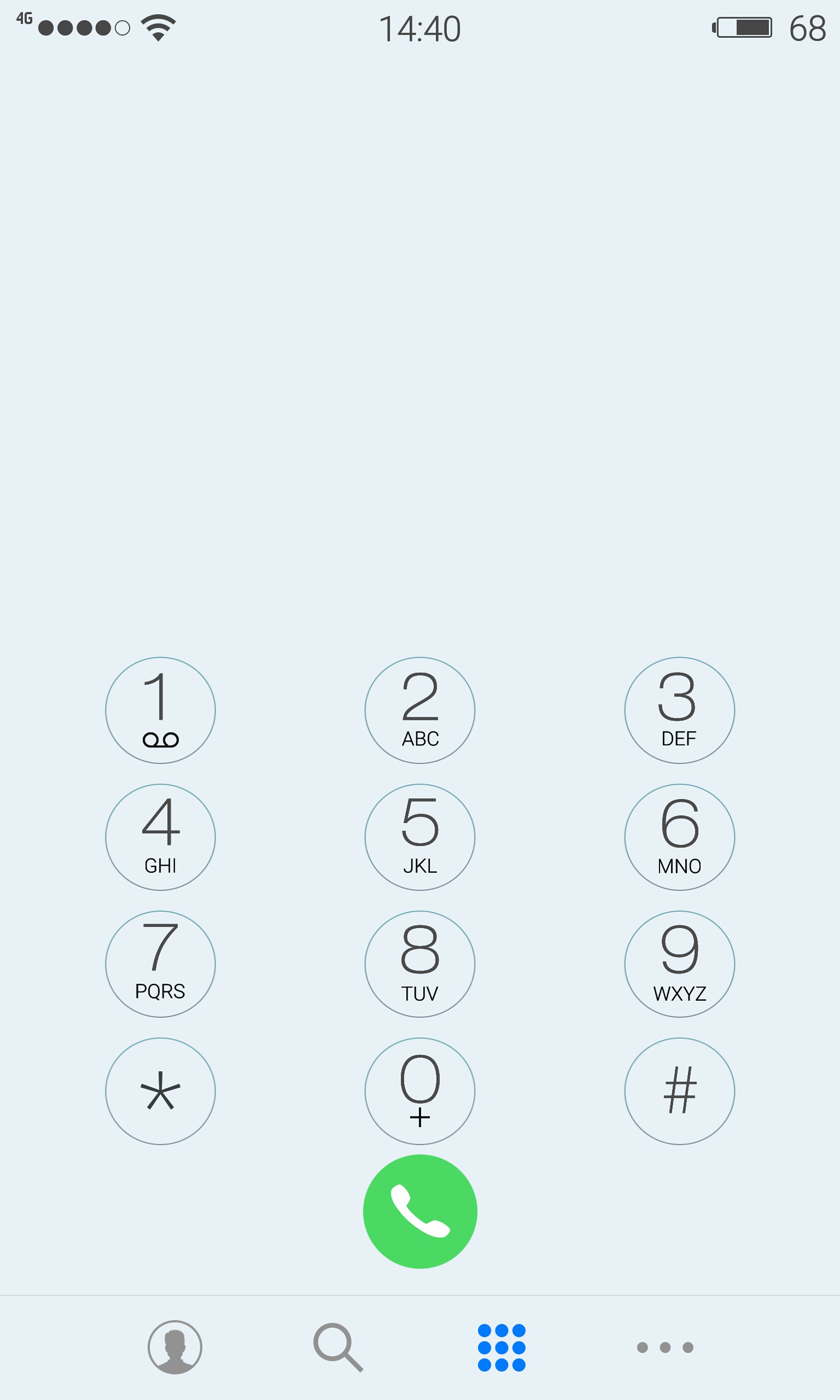Tap the 9 WXYZ key

pos(679,964)
